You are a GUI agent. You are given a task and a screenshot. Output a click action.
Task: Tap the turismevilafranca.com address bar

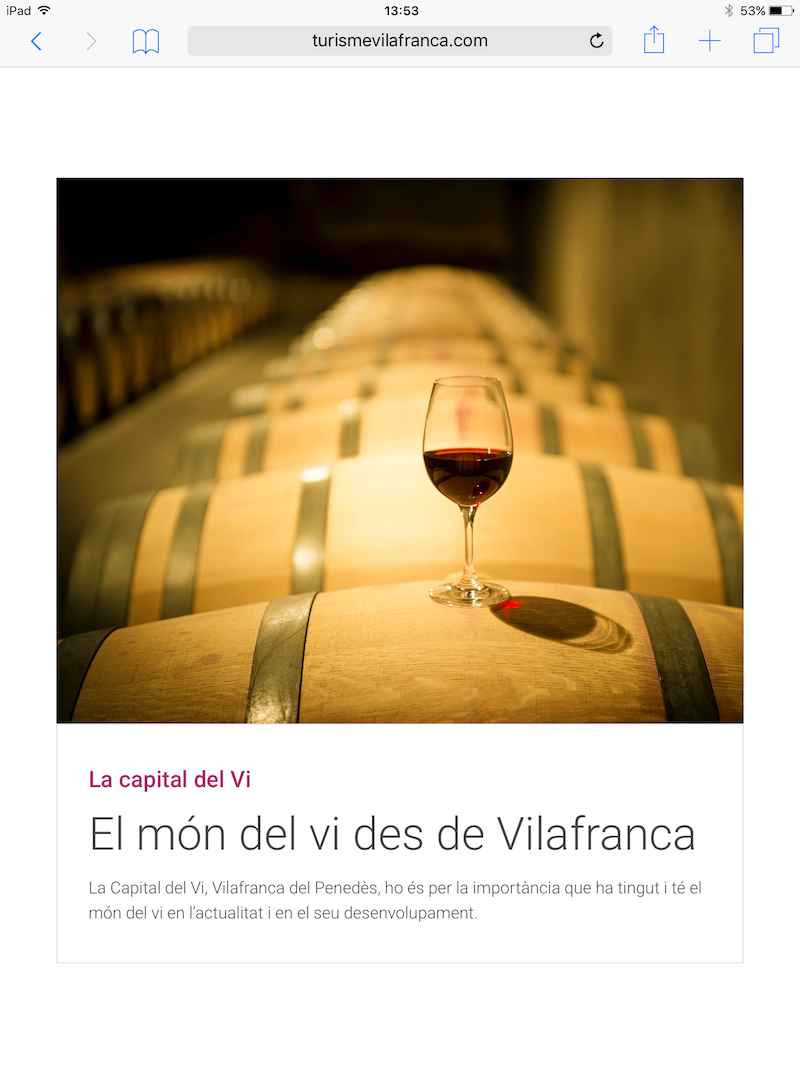399,41
